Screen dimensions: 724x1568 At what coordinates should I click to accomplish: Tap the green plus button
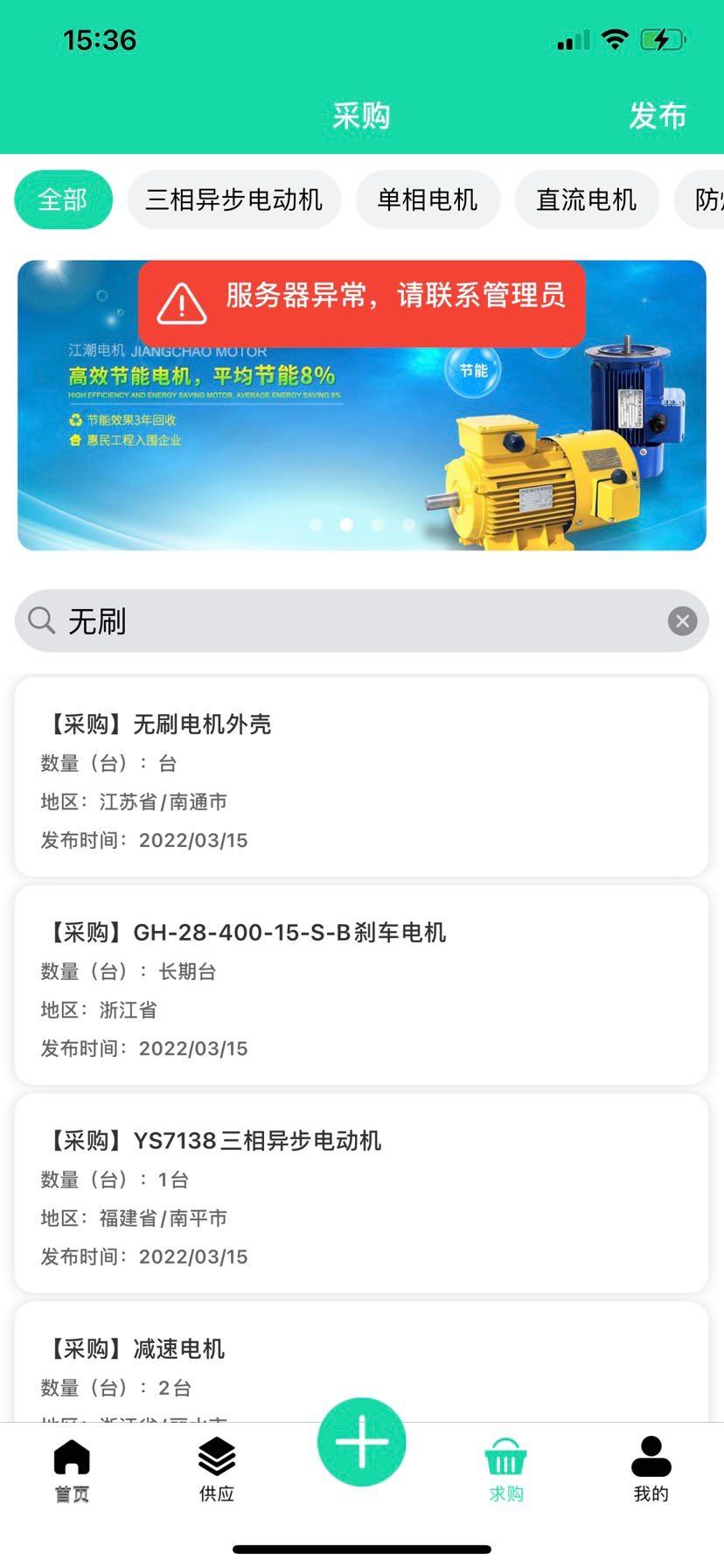362,1442
